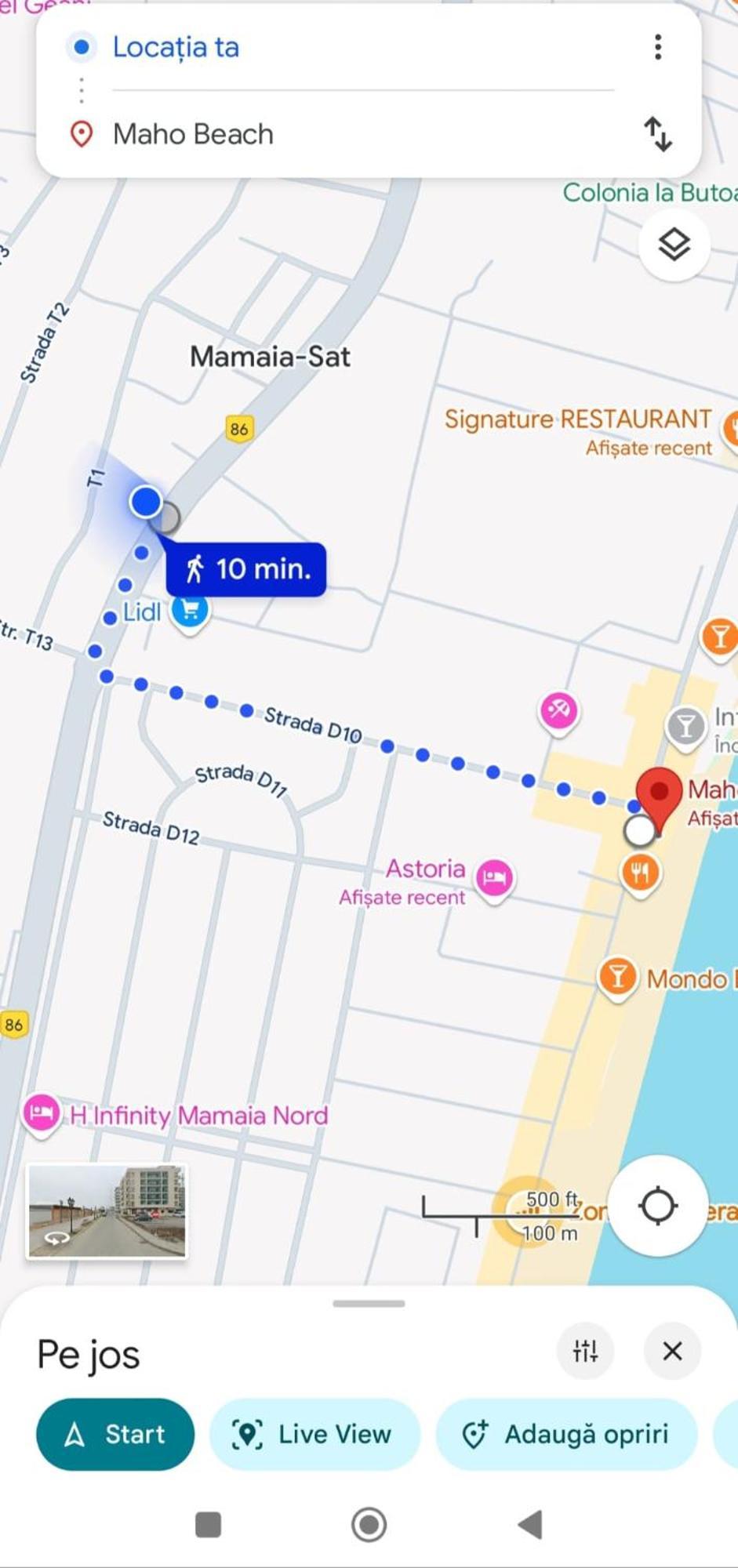The image size is (738, 1568).
Task: Open the Astoria hotel marker
Action: 494,877
